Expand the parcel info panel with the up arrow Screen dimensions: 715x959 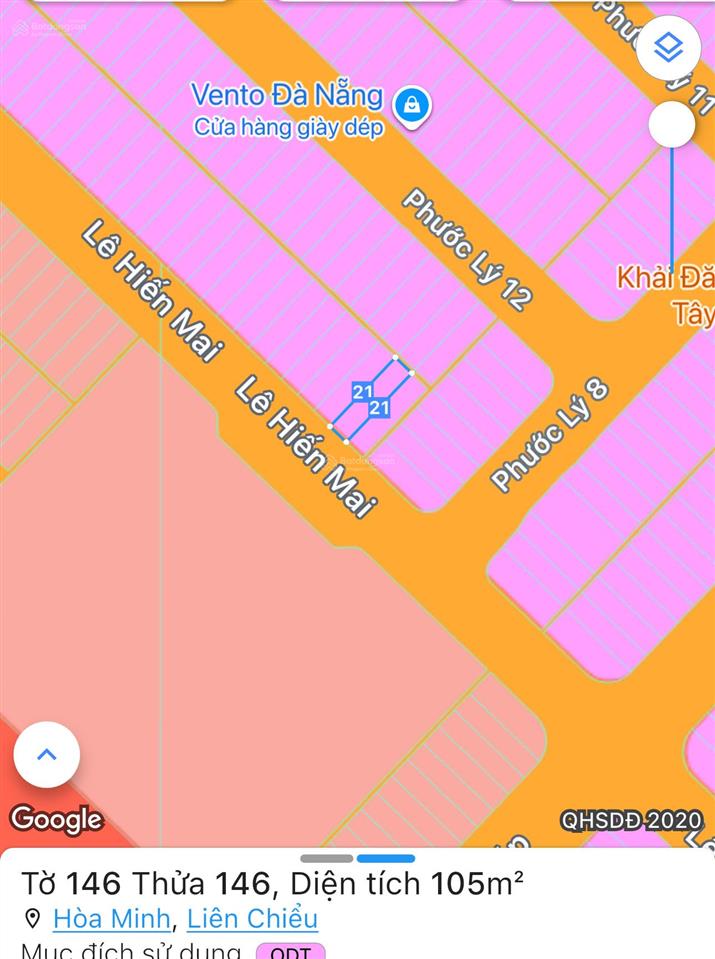coord(46,755)
